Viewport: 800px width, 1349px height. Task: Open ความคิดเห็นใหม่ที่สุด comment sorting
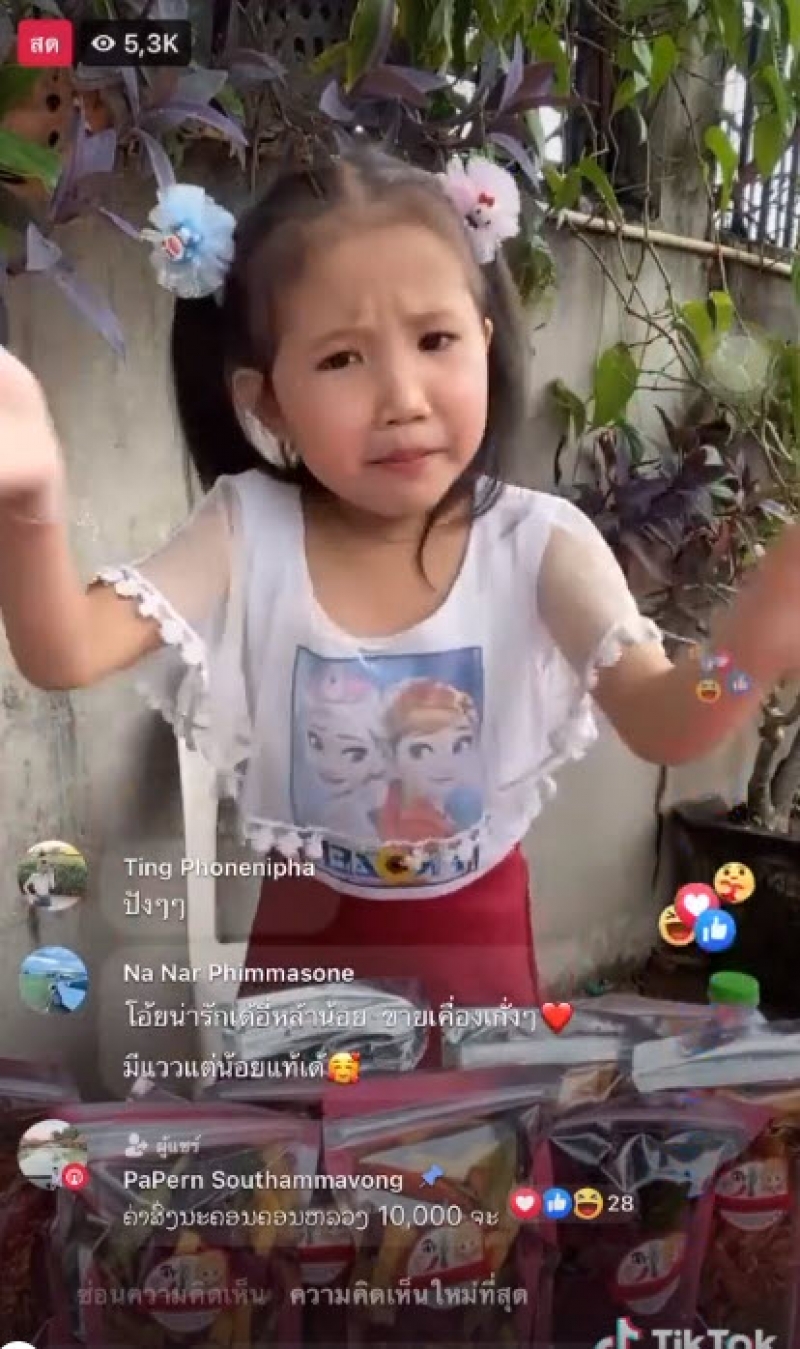click(x=409, y=1296)
